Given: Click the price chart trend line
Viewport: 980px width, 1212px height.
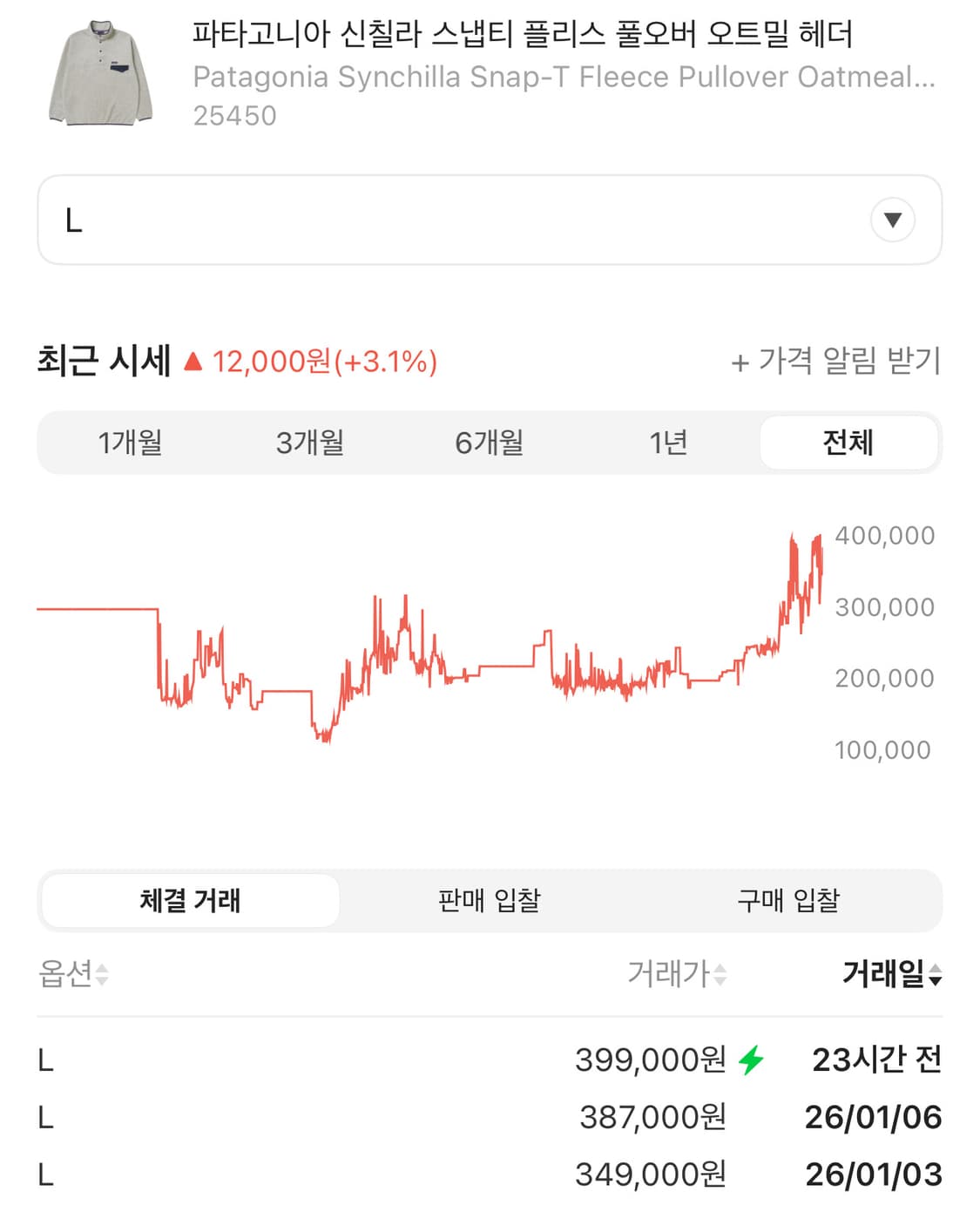Looking at the screenshot, I should tap(436, 671).
